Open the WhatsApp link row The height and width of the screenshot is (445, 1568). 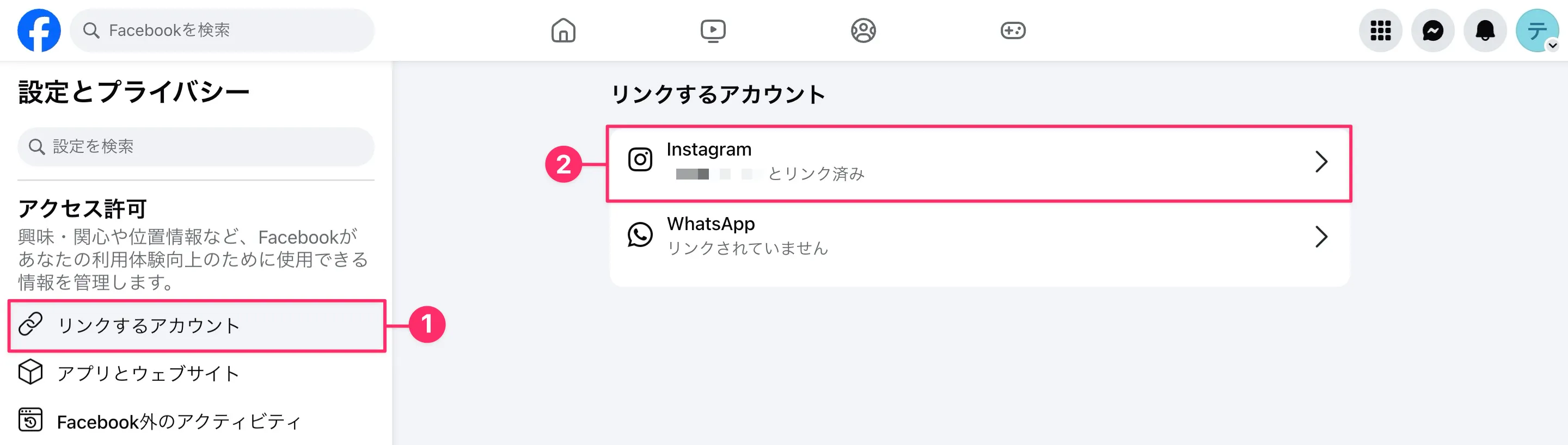(x=979, y=237)
